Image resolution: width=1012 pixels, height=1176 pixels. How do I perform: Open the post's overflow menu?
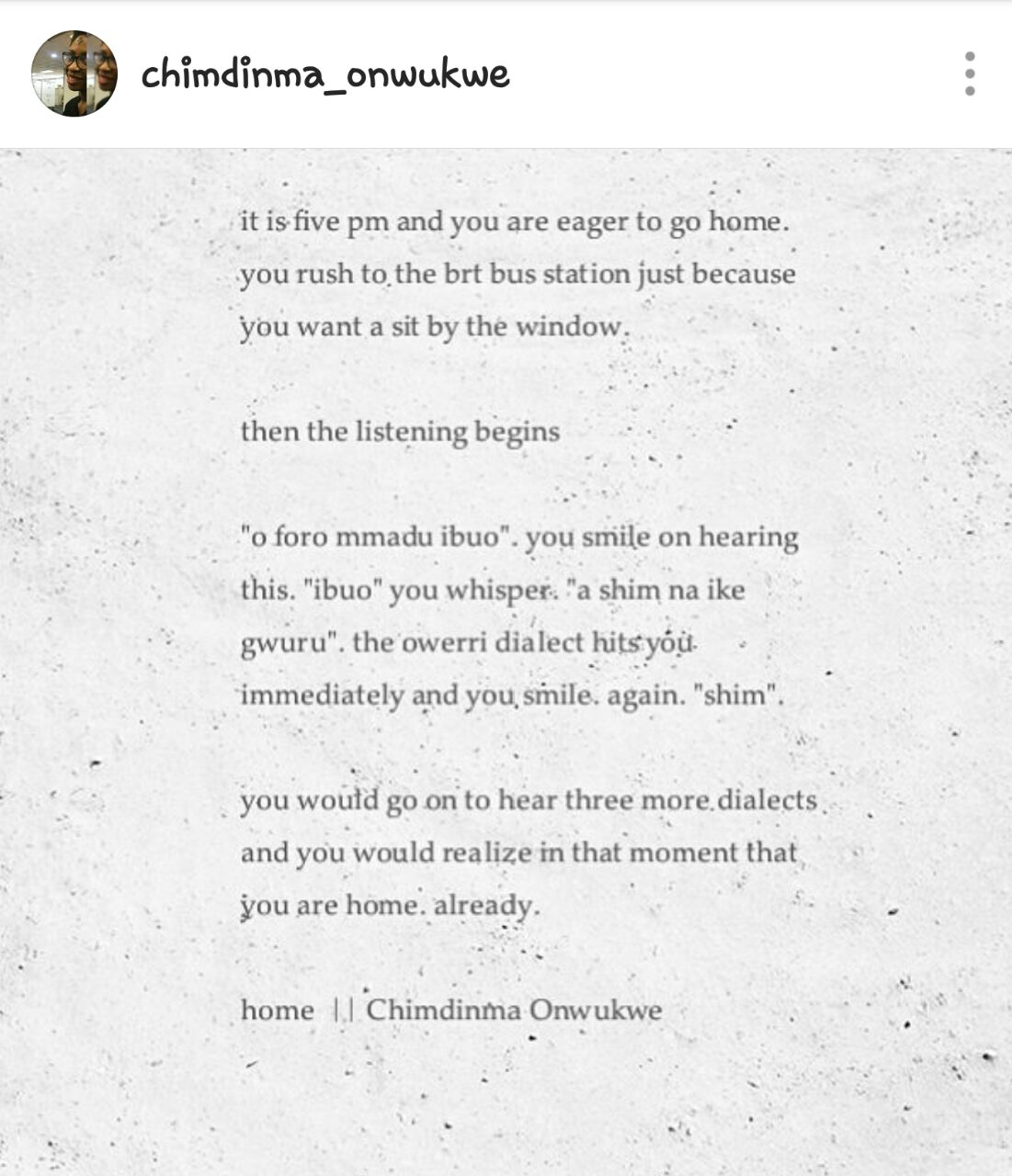[969, 73]
